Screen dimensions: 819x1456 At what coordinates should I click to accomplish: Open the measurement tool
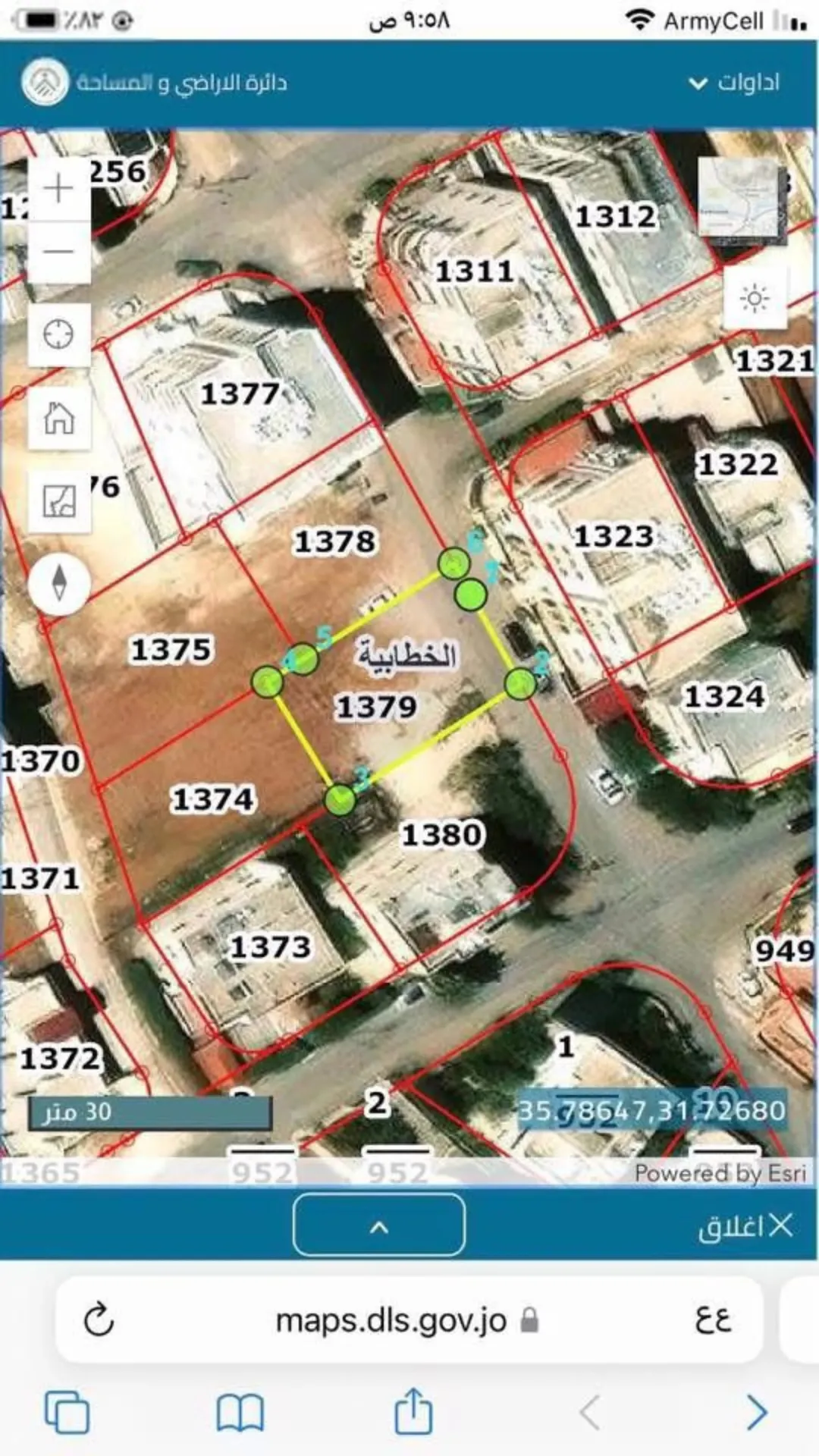pos(59,500)
